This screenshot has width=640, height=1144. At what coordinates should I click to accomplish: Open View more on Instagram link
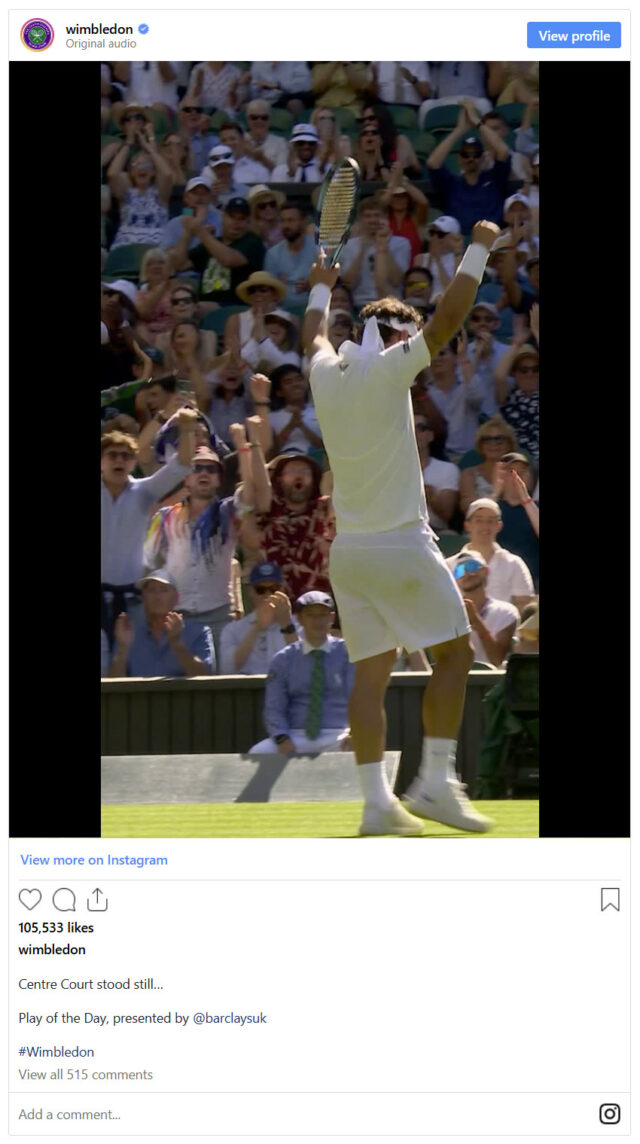[x=94, y=860]
